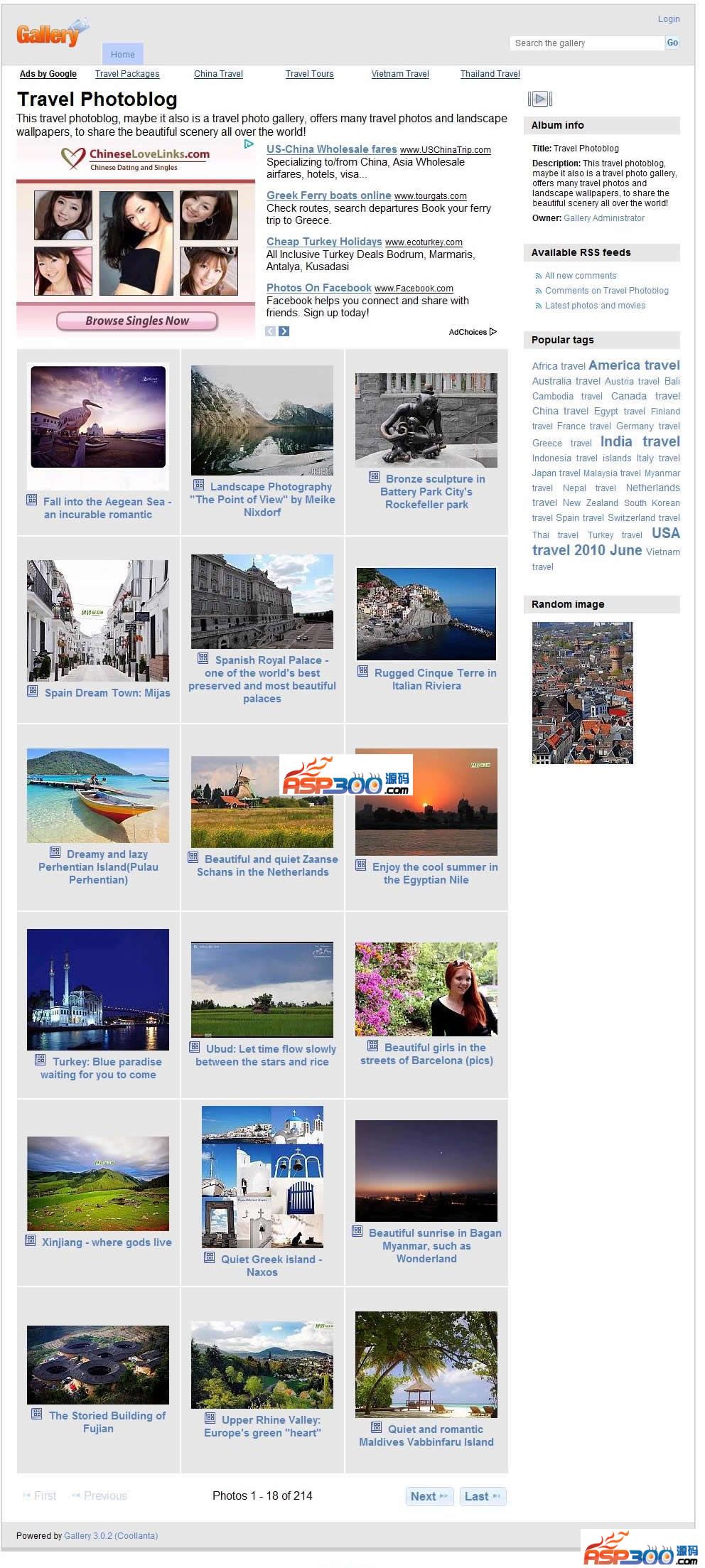Image resolution: width=705 pixels, height=1568 pixels.
Task: Switch to the Home tab
Action: point(123,54)
